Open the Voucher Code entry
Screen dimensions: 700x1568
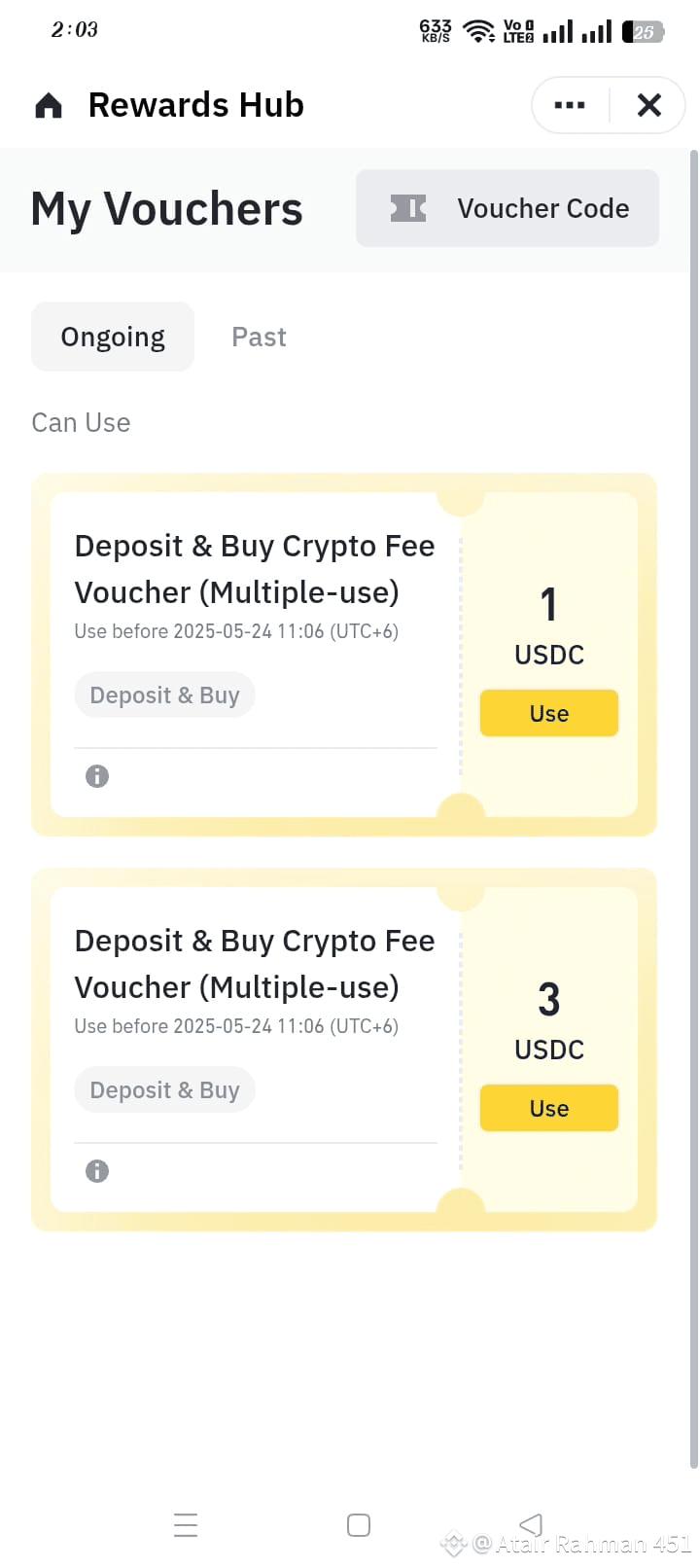coord(507,207)
